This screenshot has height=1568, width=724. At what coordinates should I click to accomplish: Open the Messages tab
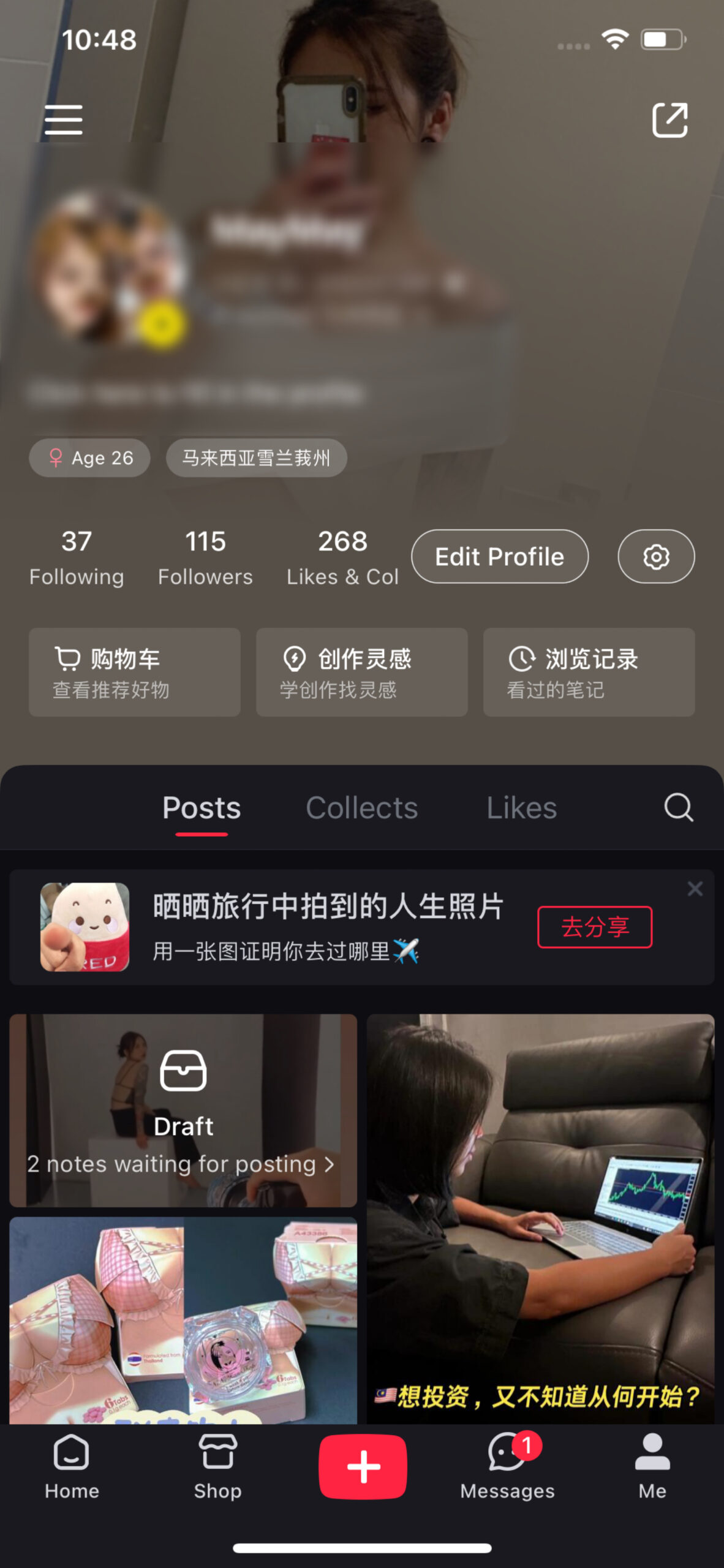[x=507, y=1467]
